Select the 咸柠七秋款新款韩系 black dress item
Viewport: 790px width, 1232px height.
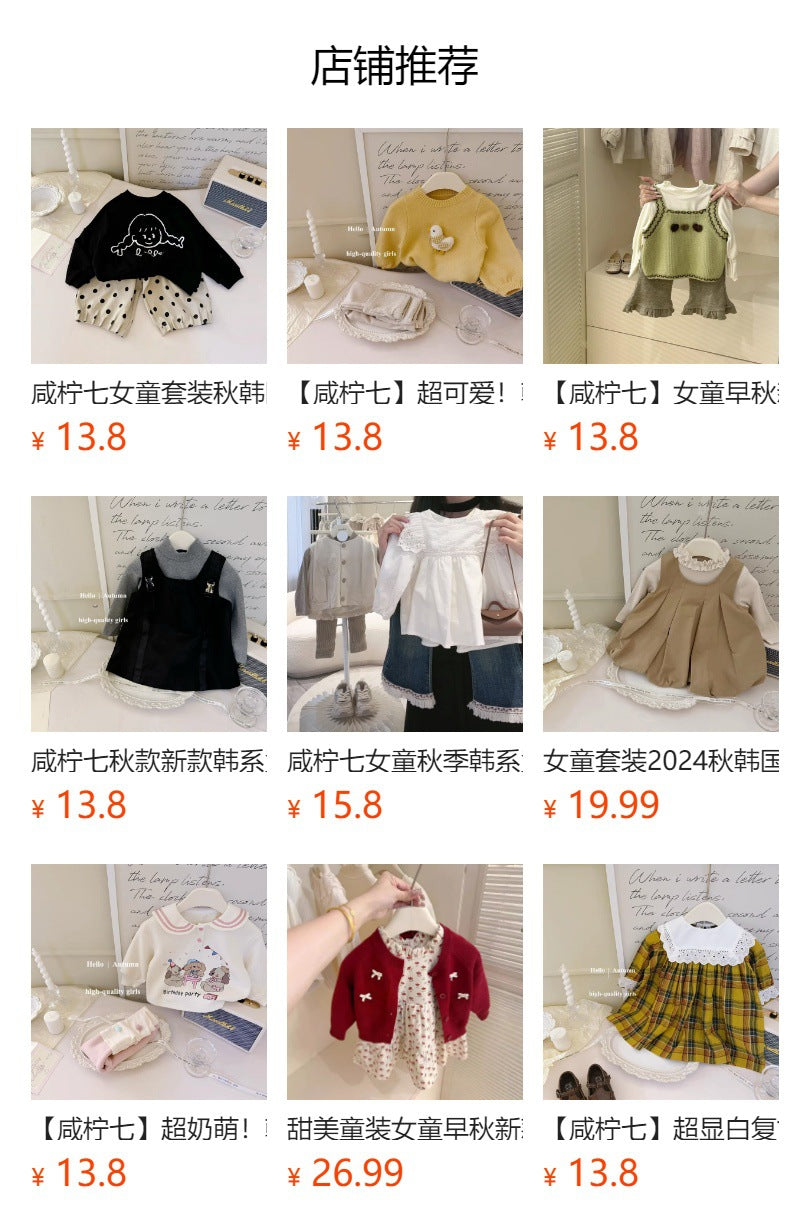(148, 614)
